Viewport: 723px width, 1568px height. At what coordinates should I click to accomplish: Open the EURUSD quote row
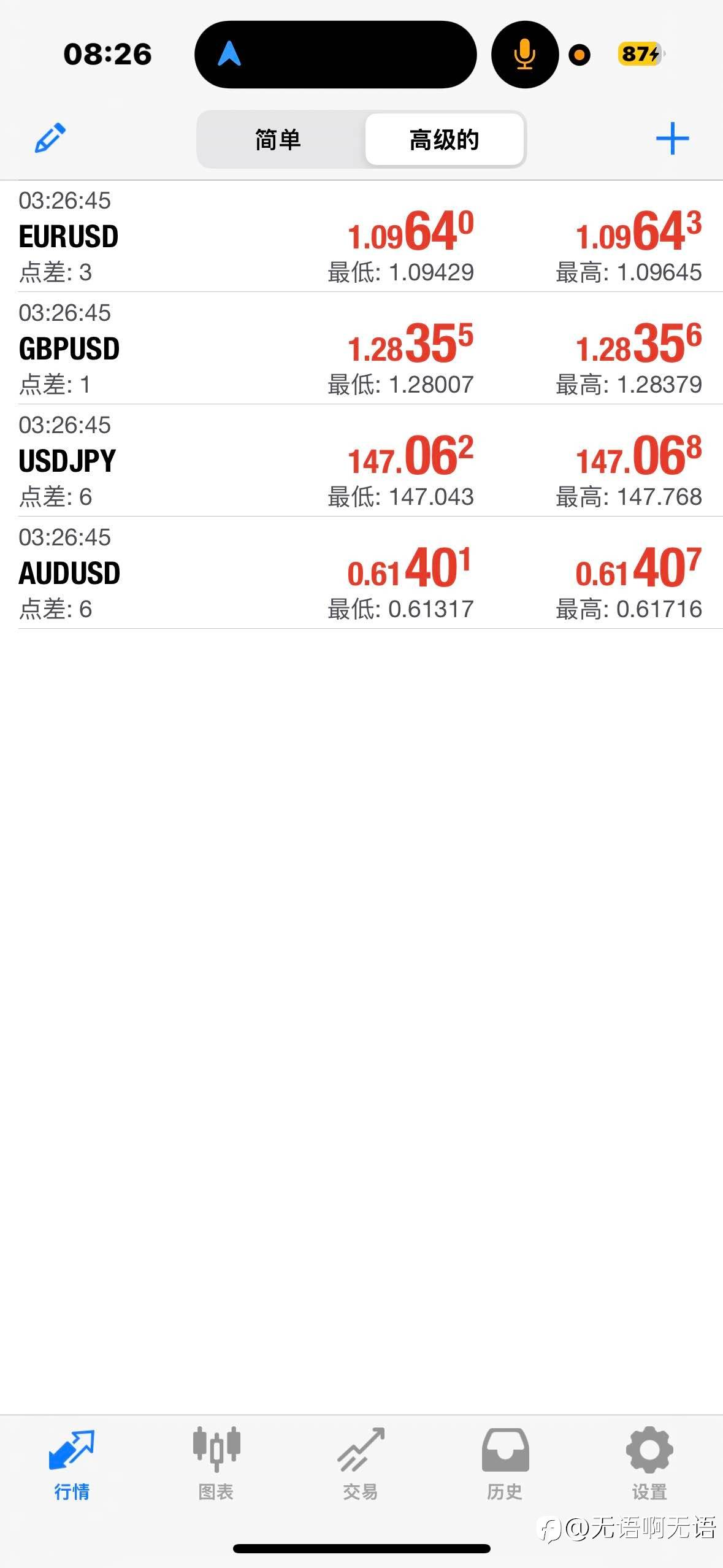pos(361,236)
